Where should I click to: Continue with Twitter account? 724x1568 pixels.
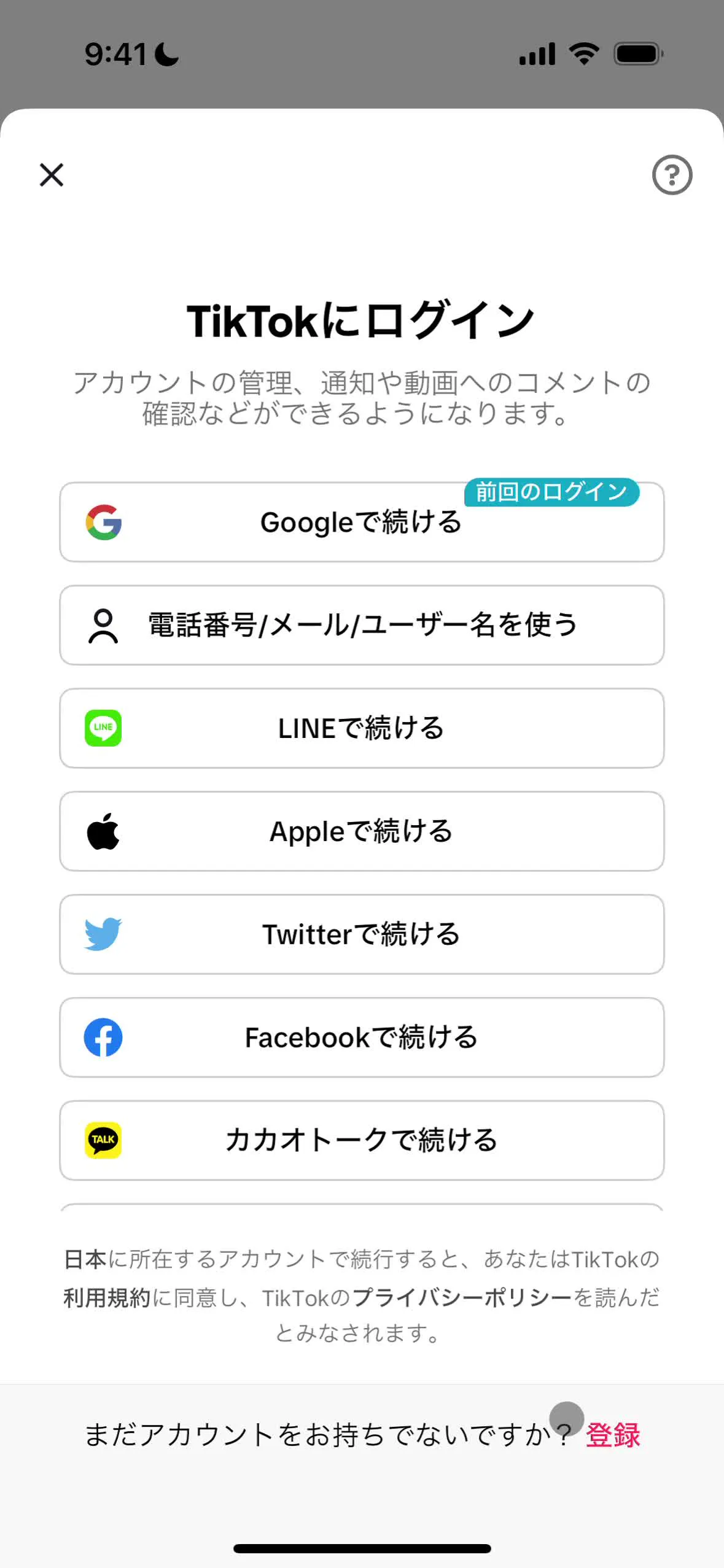coord(361,934)
